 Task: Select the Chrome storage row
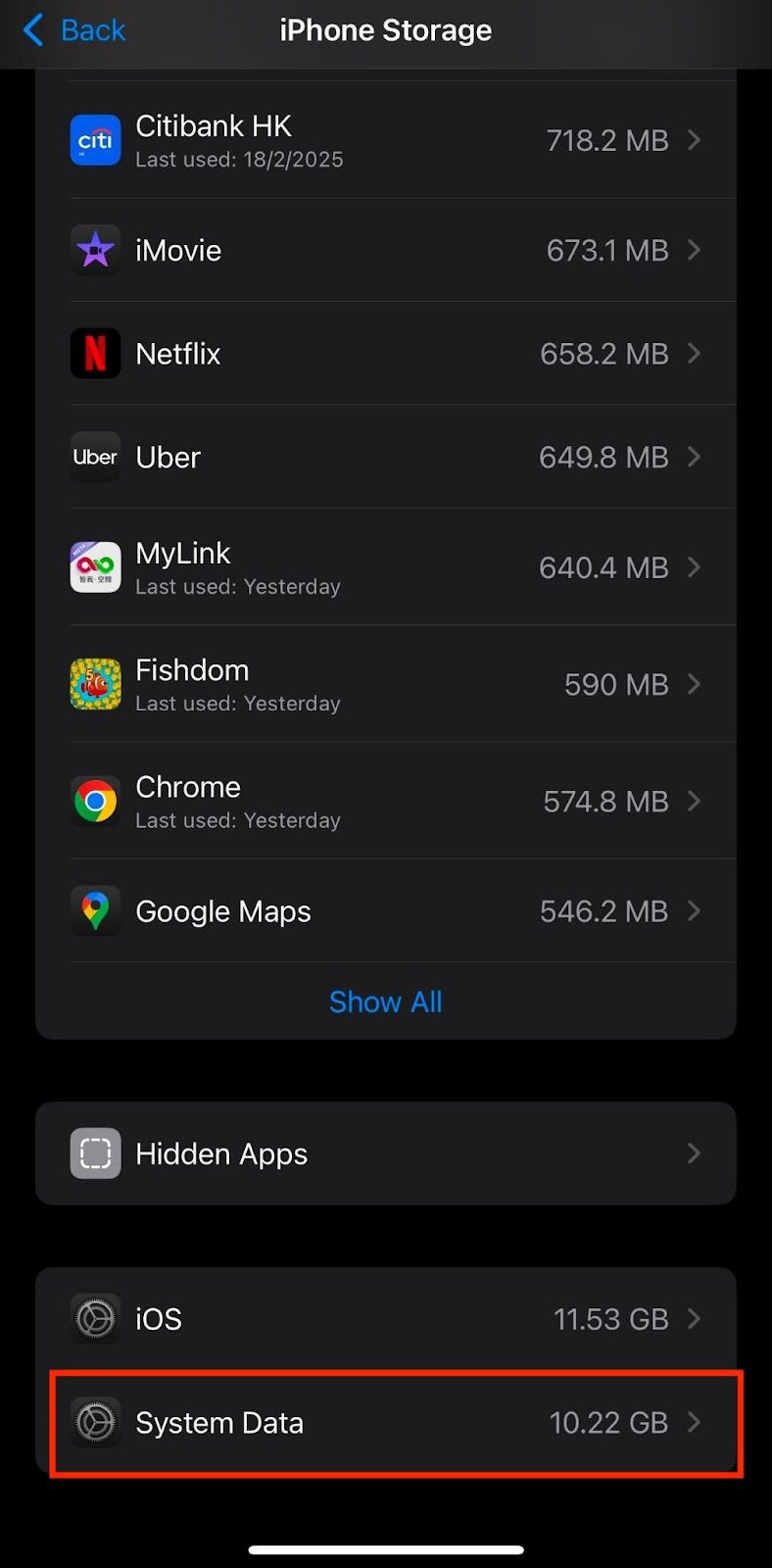[x=386, y=801]
